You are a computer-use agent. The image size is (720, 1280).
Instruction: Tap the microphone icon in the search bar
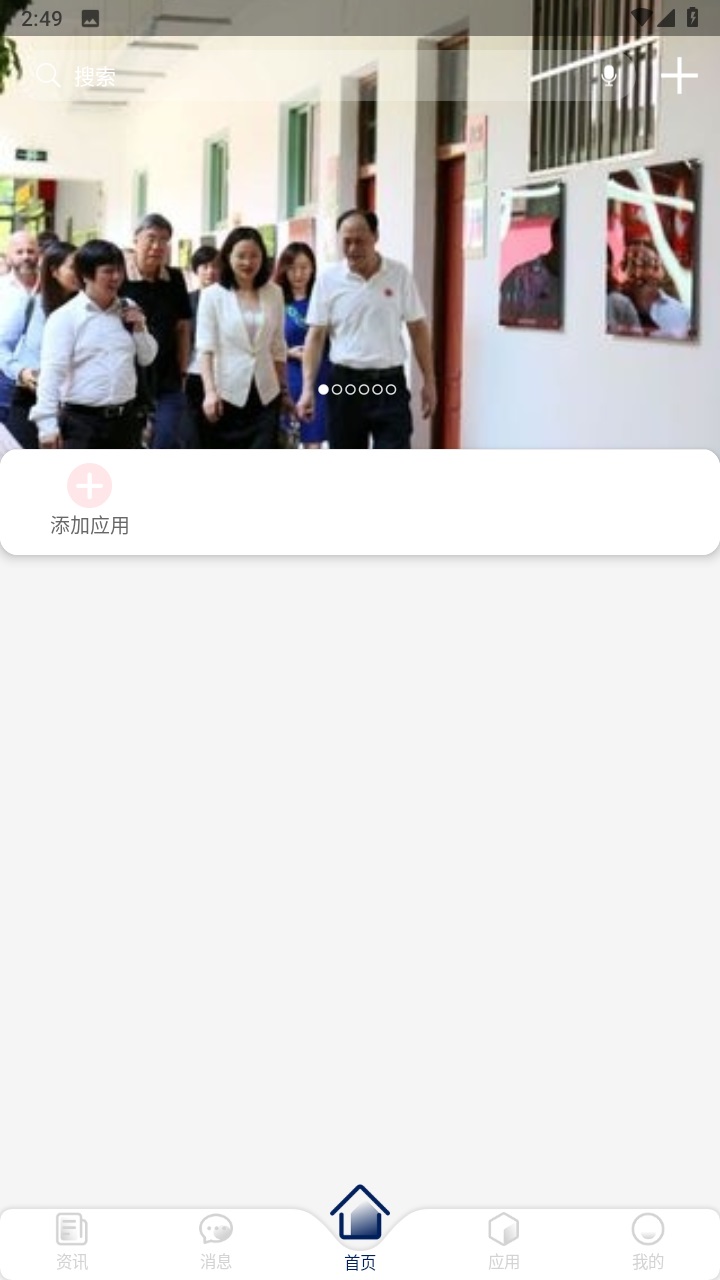(609, 76)
